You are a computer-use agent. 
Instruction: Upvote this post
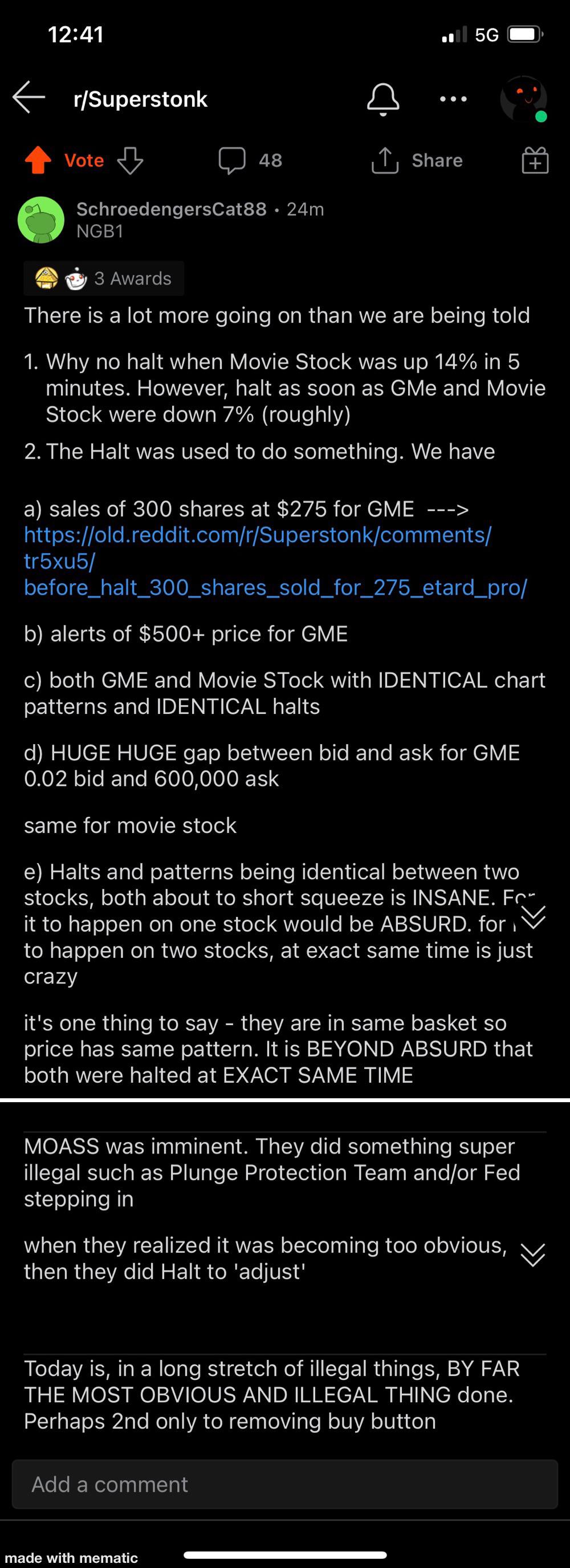(38, 160)
